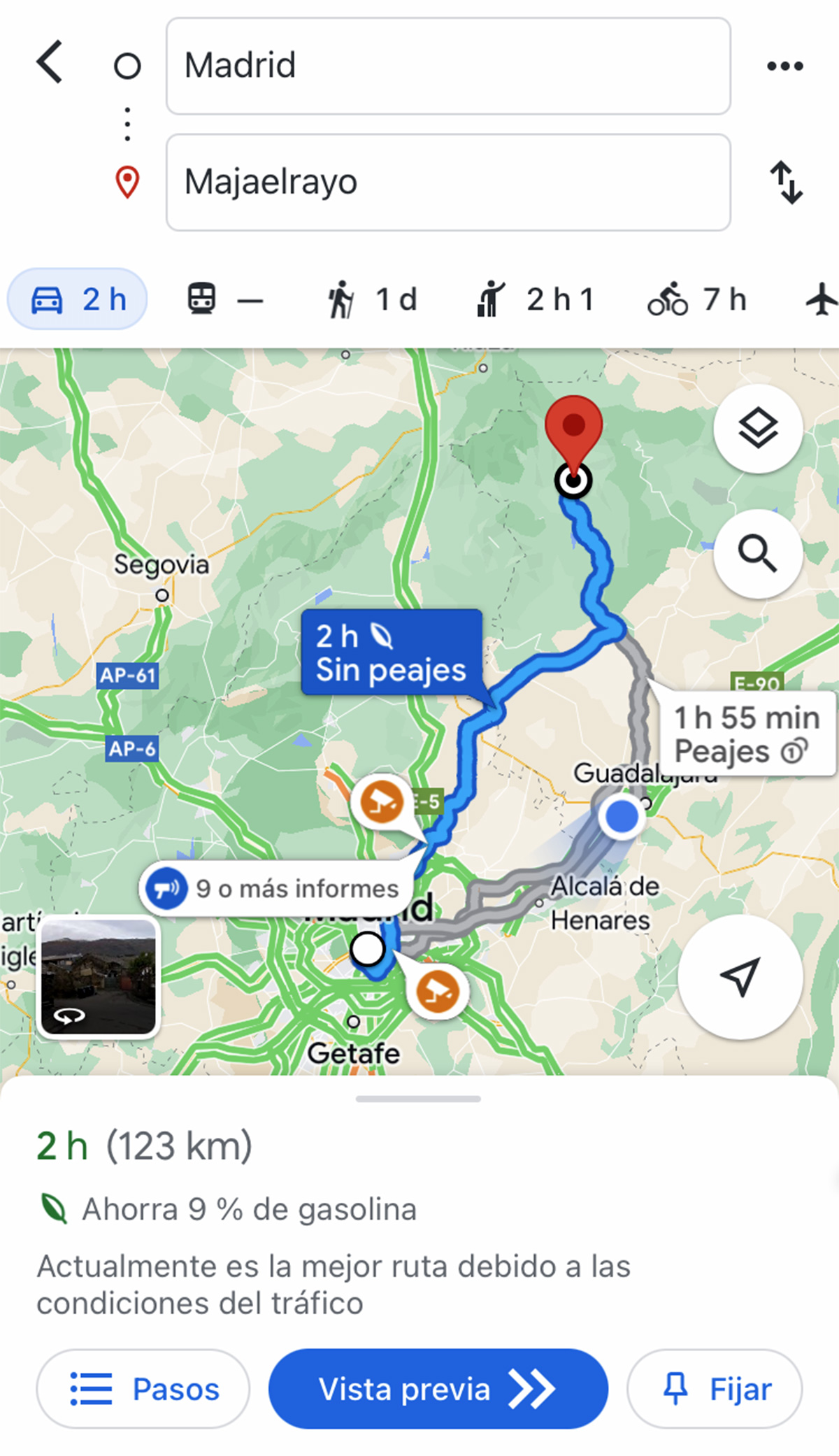
Task: Swap origin and destination
Action: (786, 183)
